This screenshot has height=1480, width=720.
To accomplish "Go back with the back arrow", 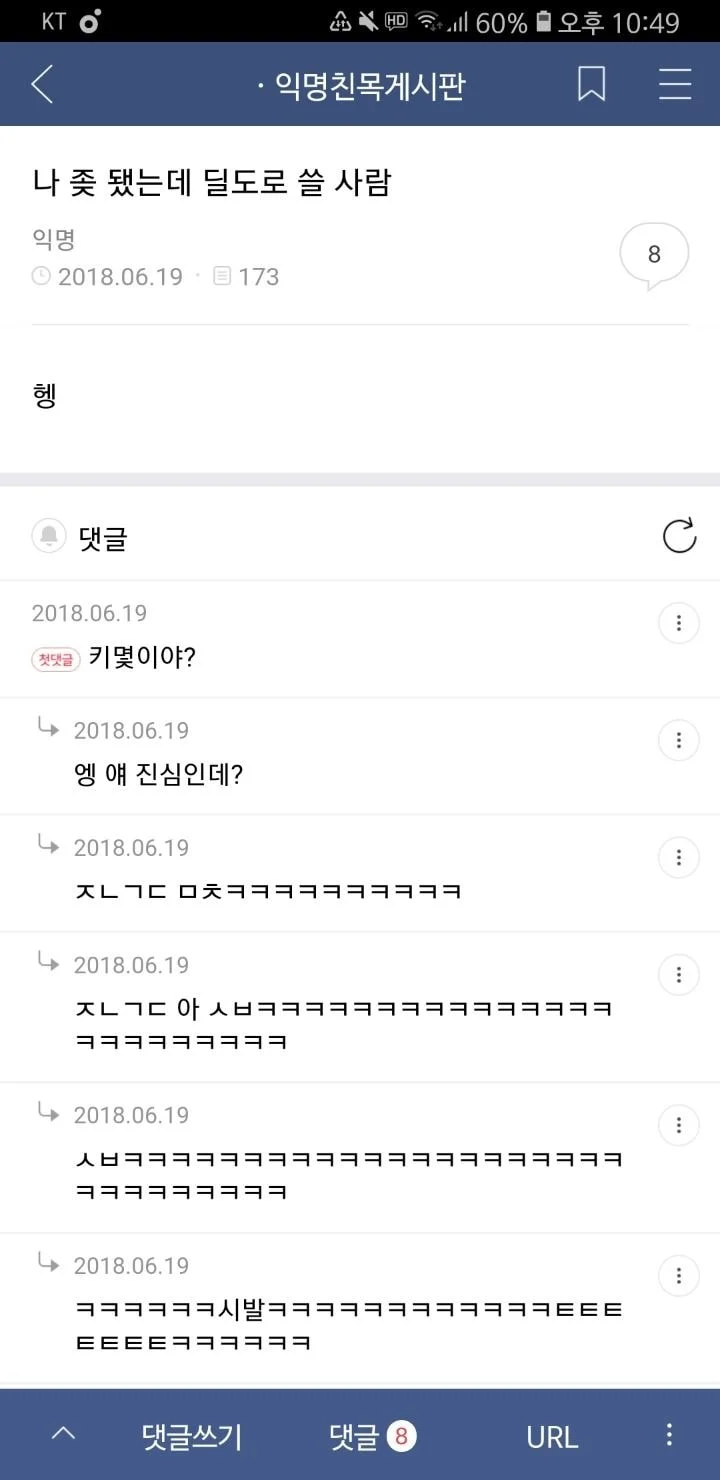I will [41, 85].
